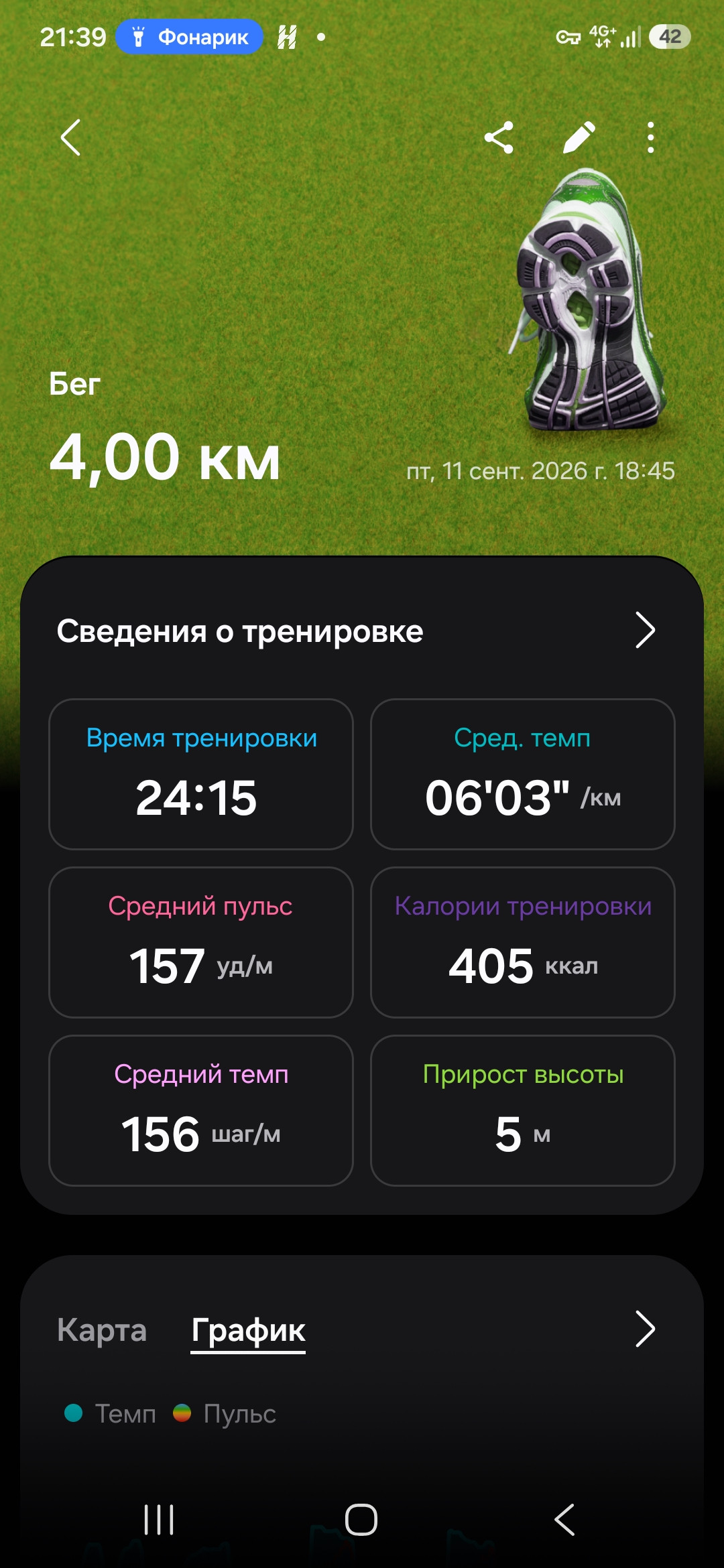Image resolution: width=724 pixels, height=1568 pixels.
Task: Open Сведения о тренировке details
Action: (x=362, y=631)
